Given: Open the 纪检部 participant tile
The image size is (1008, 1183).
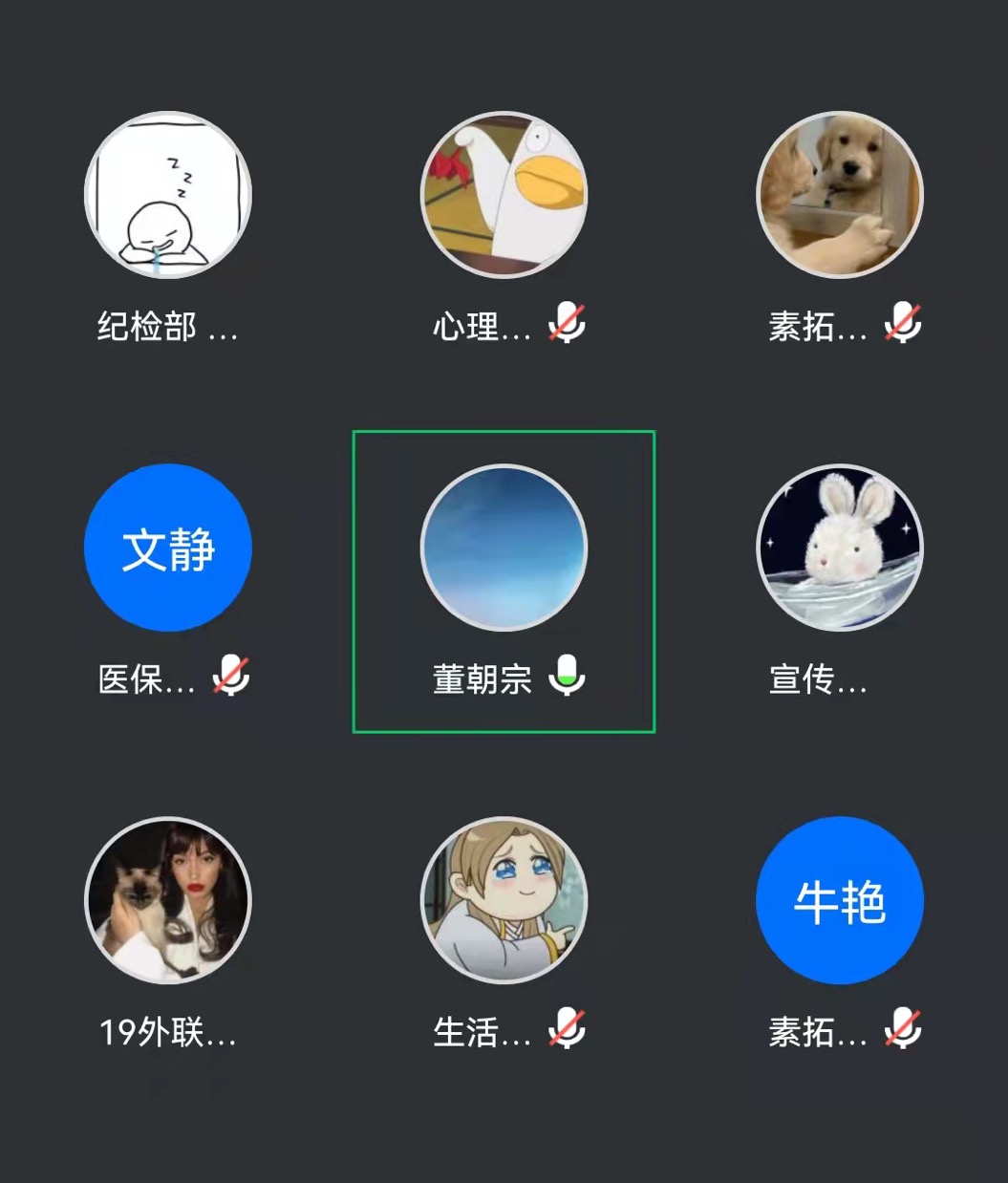Looking at the screenshot, I should (168, 195).
